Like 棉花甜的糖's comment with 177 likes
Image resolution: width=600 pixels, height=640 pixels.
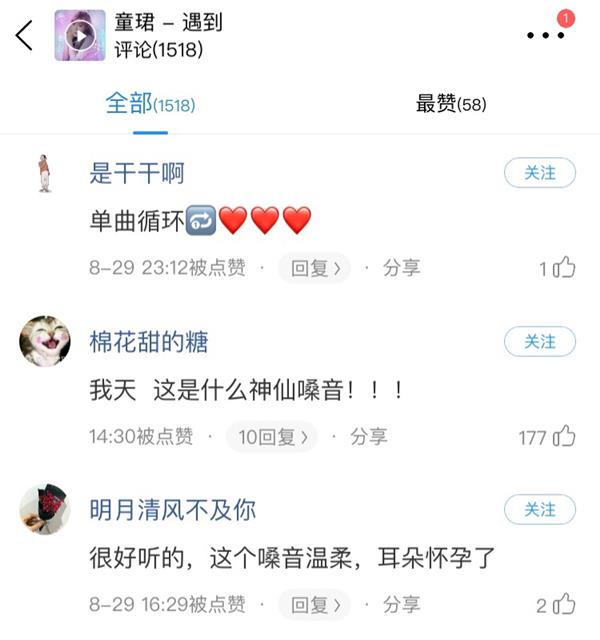pyautogui.click(x=565, y=437)
